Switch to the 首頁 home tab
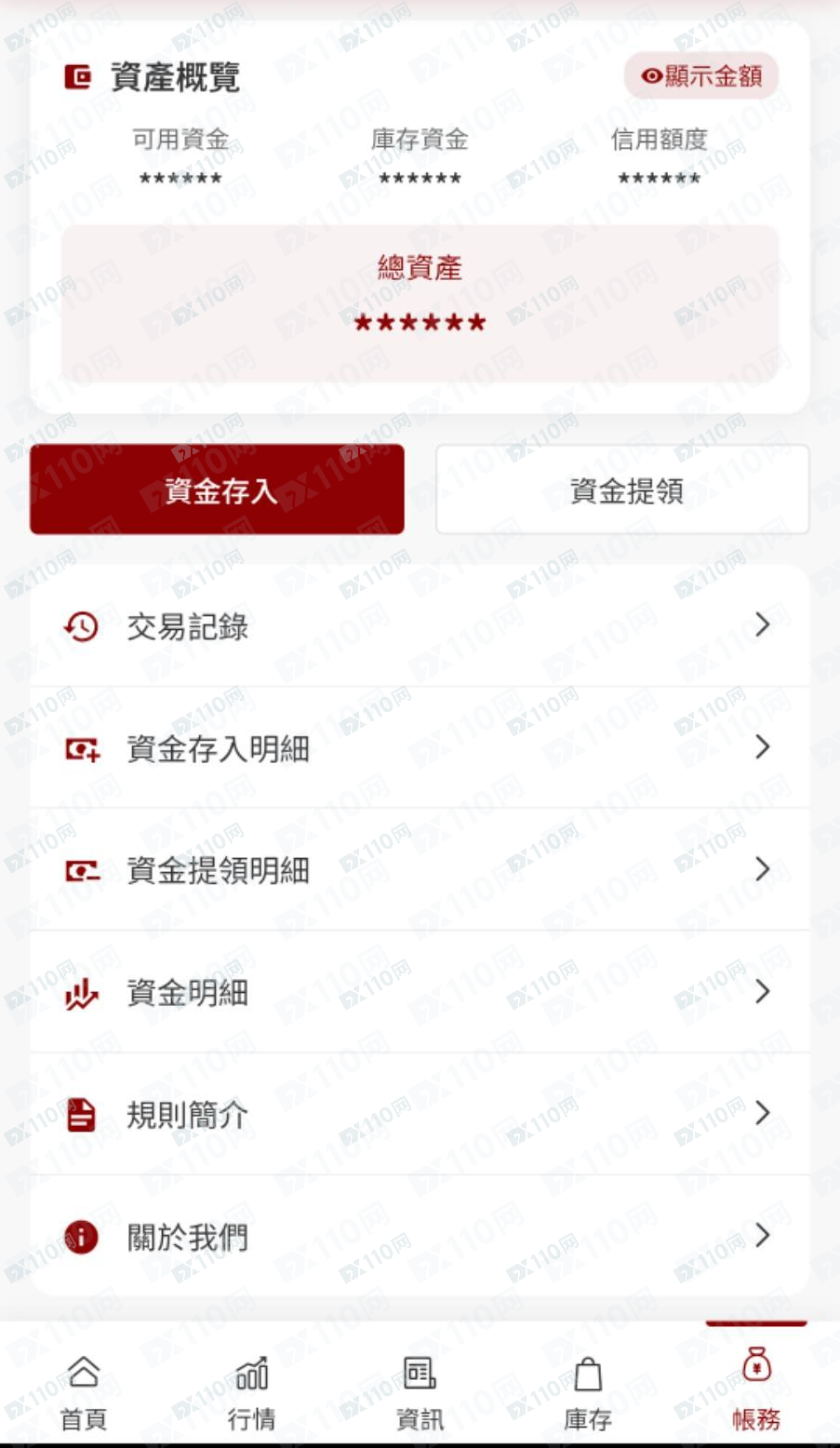 pos(84,1391)
